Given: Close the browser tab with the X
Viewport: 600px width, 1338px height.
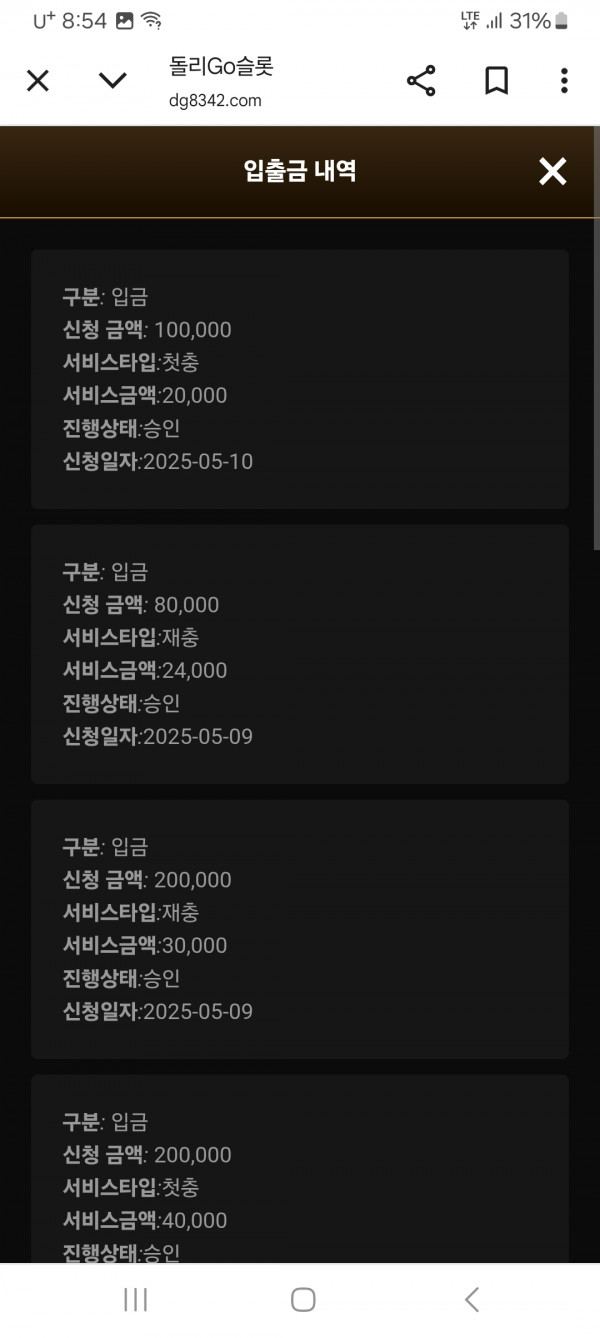Looking at the screenshot, I should point(37,81).
